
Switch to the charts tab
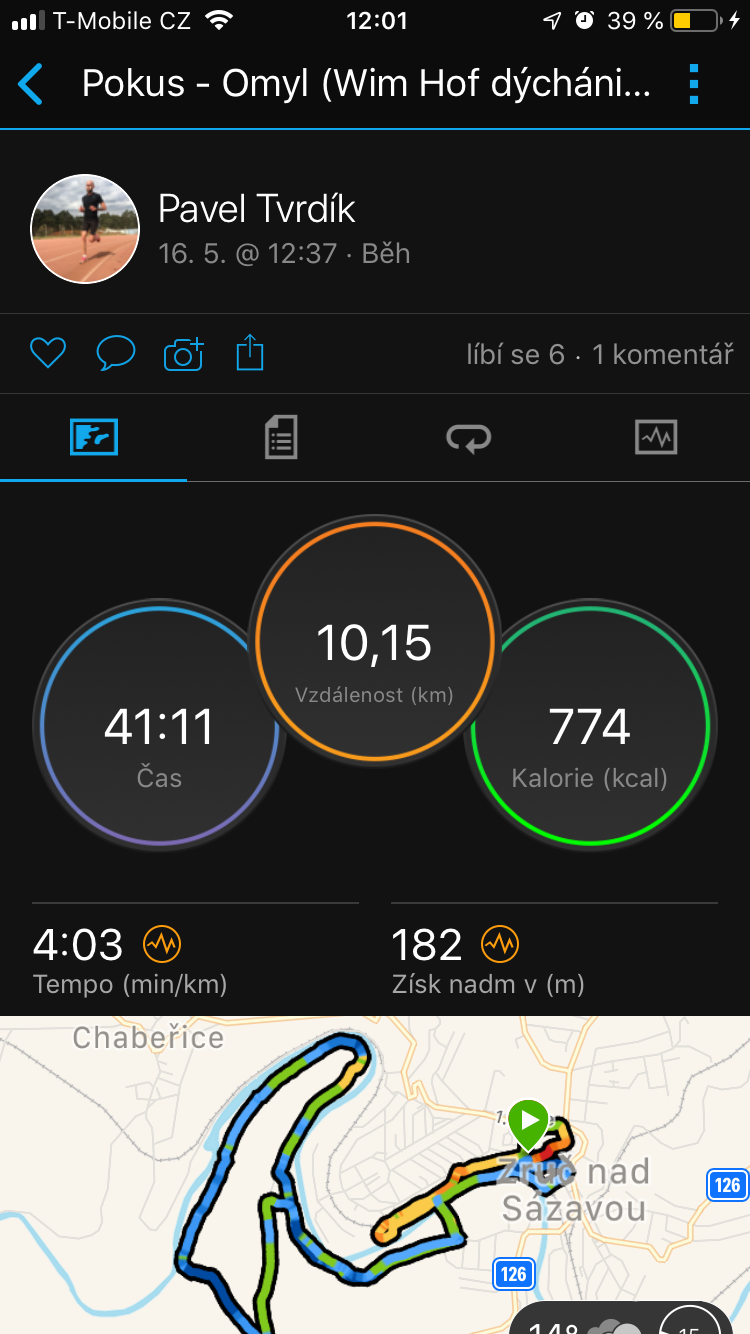click(656, 437)
